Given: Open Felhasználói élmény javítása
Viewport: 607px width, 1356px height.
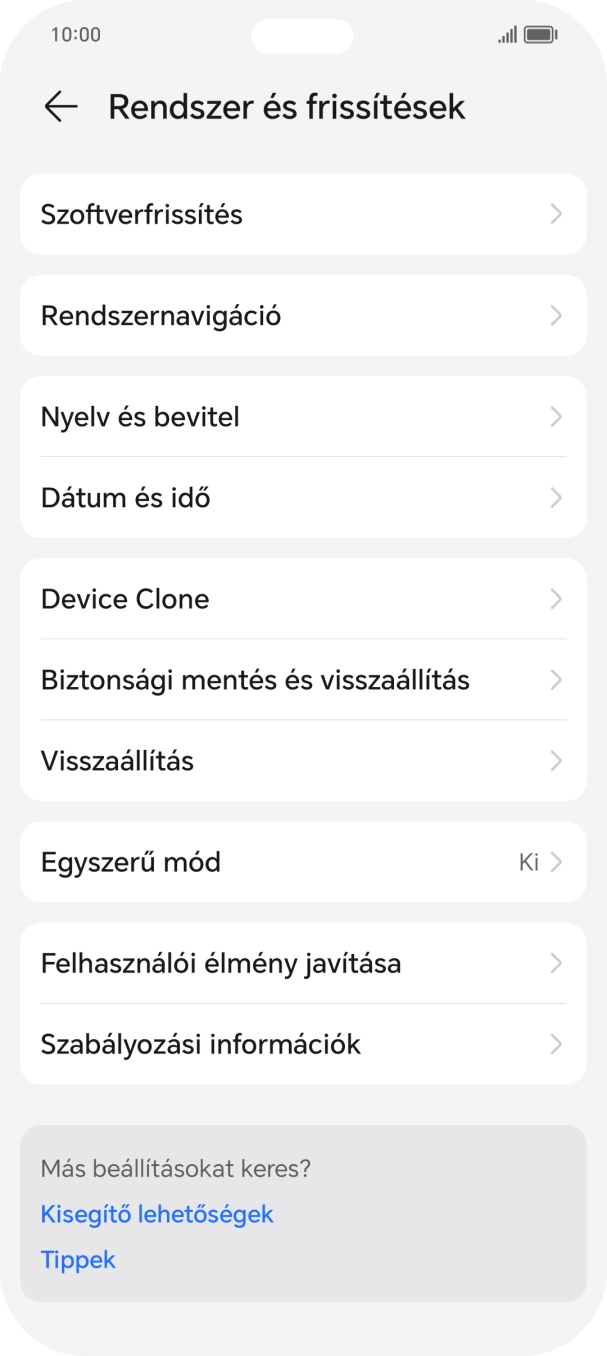Looking at the screenshot, I should click(x=302, y=964).
